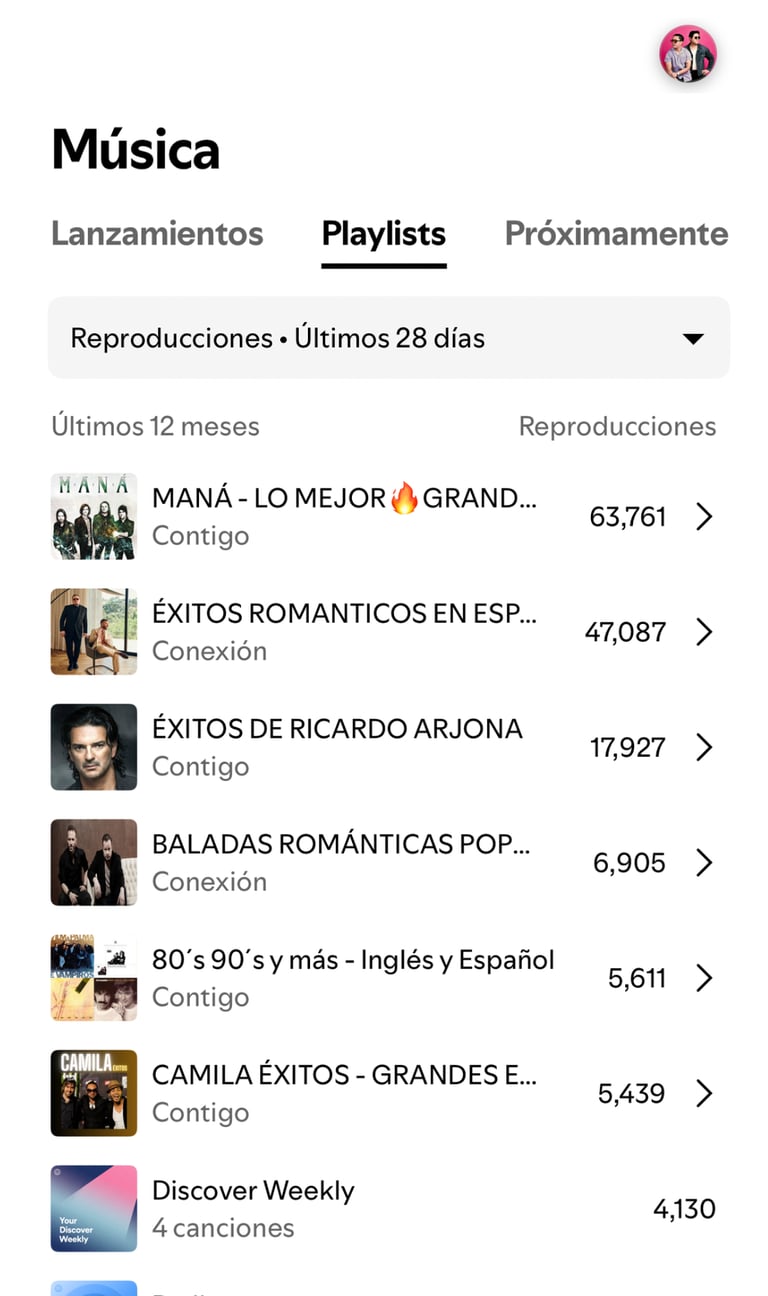
Task: View ÉXITOS DE RICARDO ARJONA playlist
Action: [384, 747]
